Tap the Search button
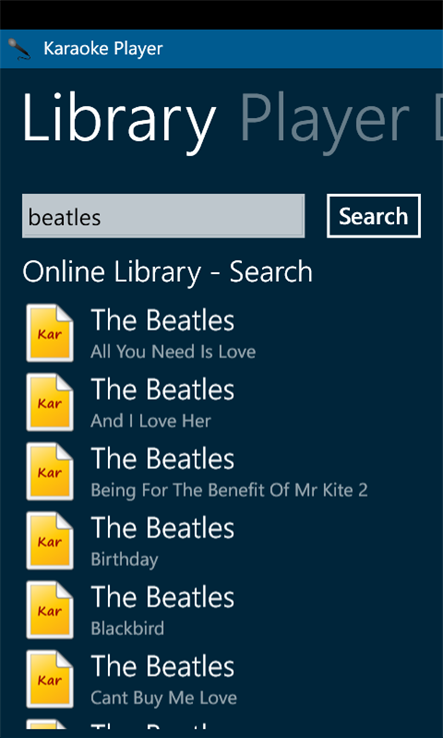The image size is (443, 738). [x=373, y=216]
